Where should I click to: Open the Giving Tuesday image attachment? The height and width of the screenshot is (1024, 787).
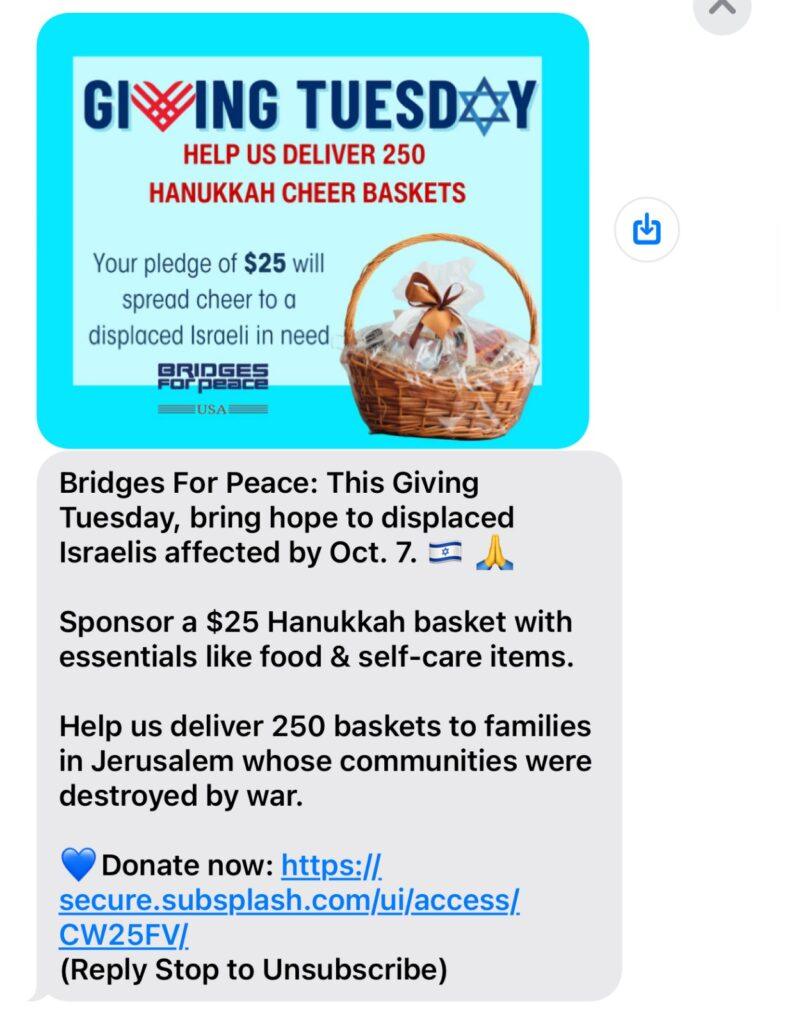[312, 230]
